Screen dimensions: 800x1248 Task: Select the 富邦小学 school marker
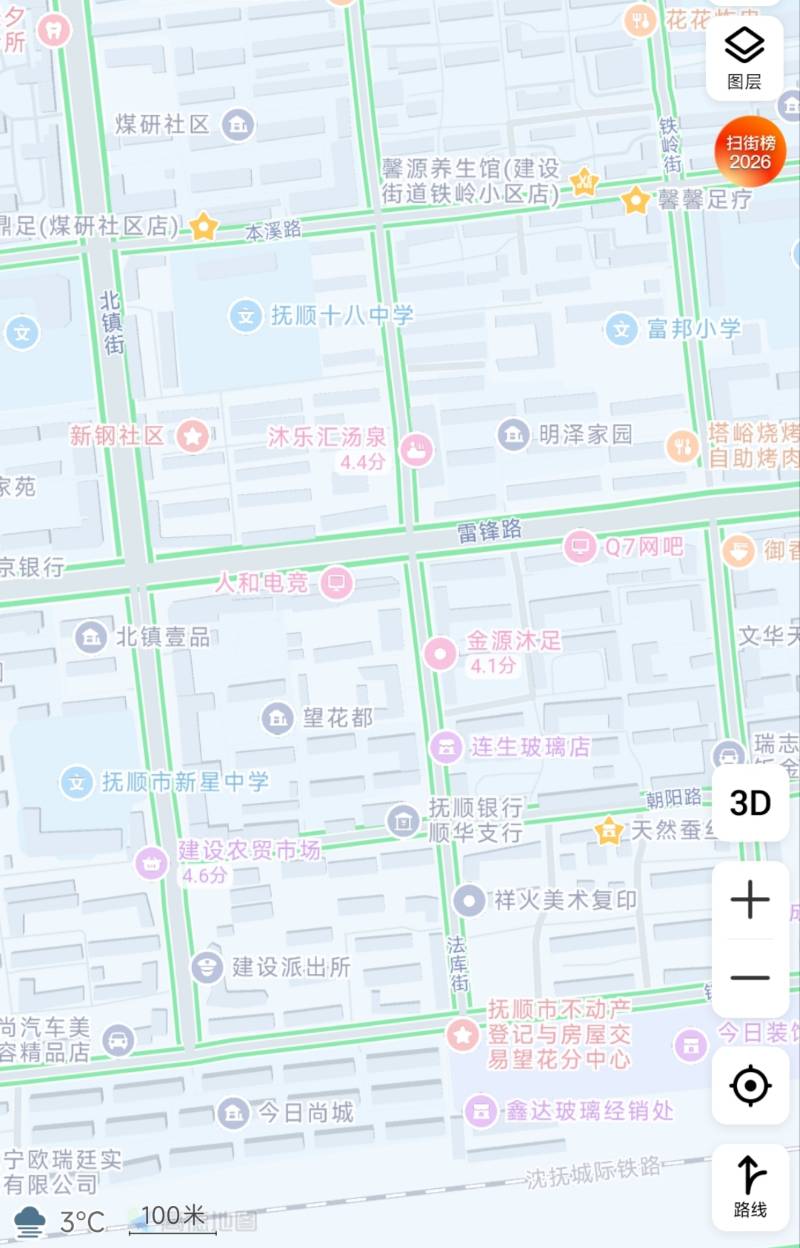[621, 328]
